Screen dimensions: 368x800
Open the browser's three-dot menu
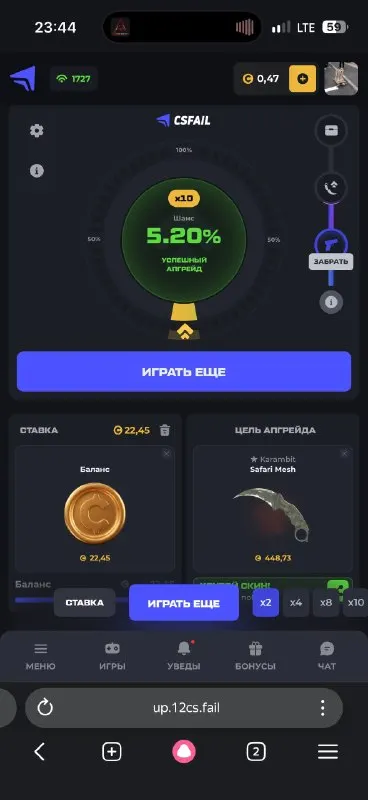323,708
